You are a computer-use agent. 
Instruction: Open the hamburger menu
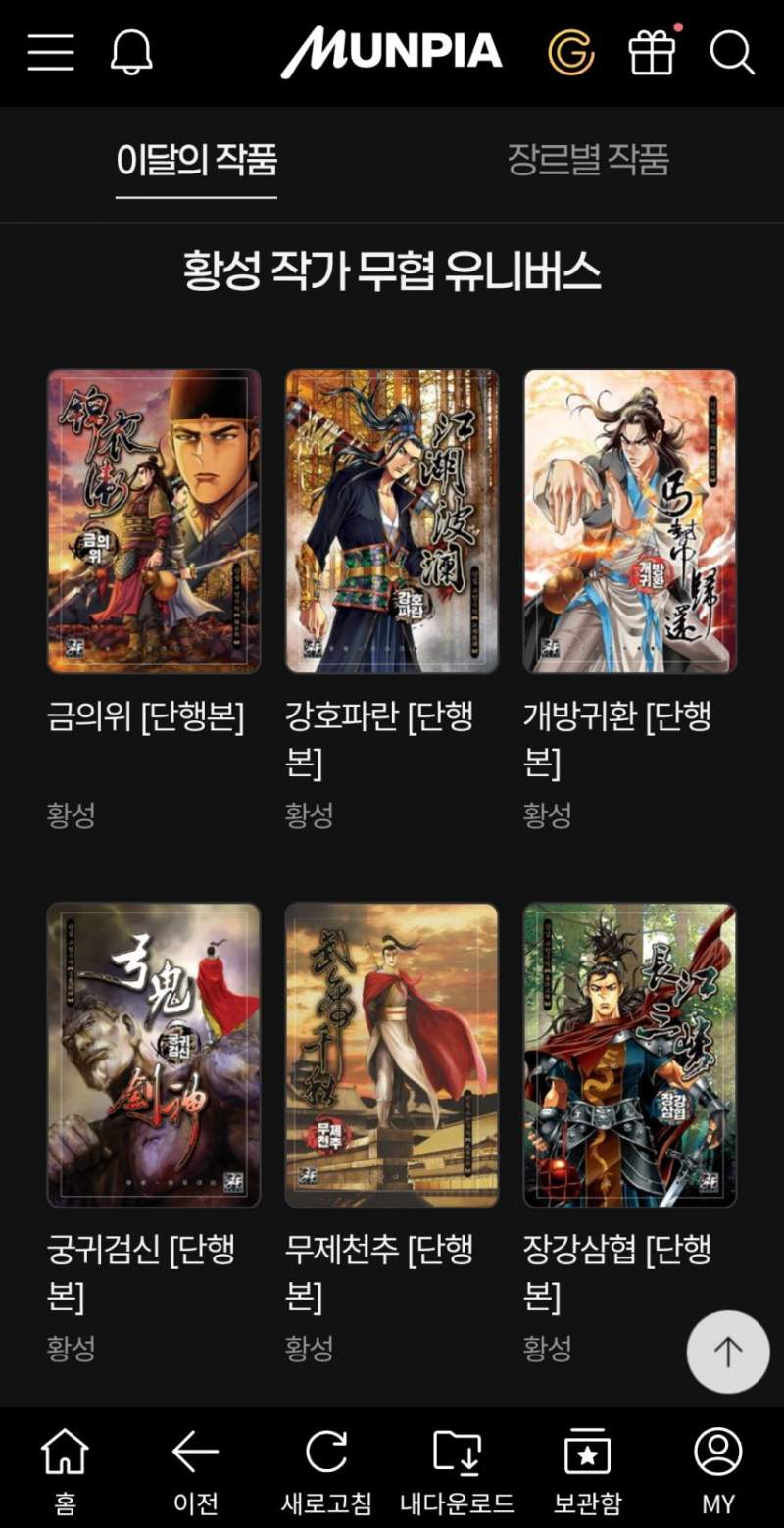point(50,52)
